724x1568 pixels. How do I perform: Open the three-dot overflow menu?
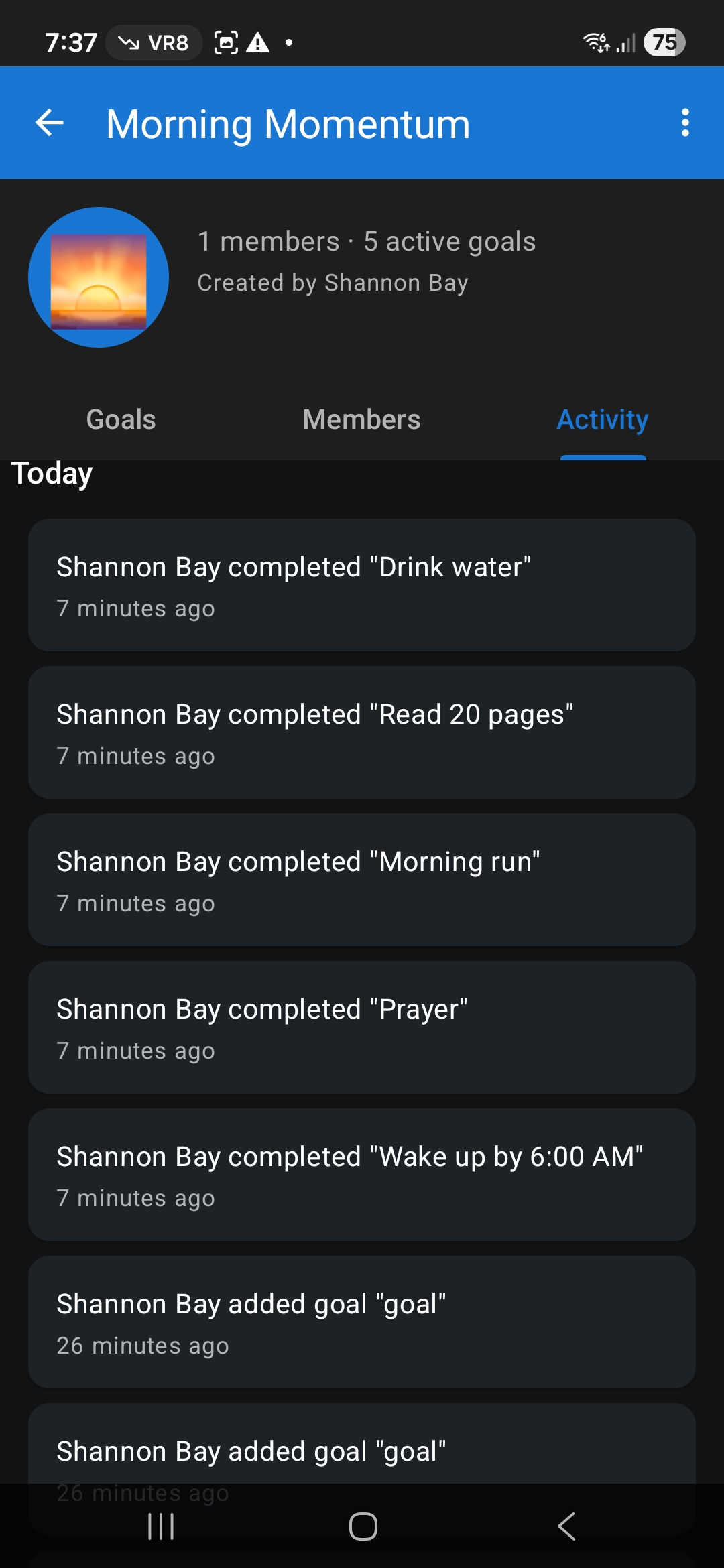685,123
